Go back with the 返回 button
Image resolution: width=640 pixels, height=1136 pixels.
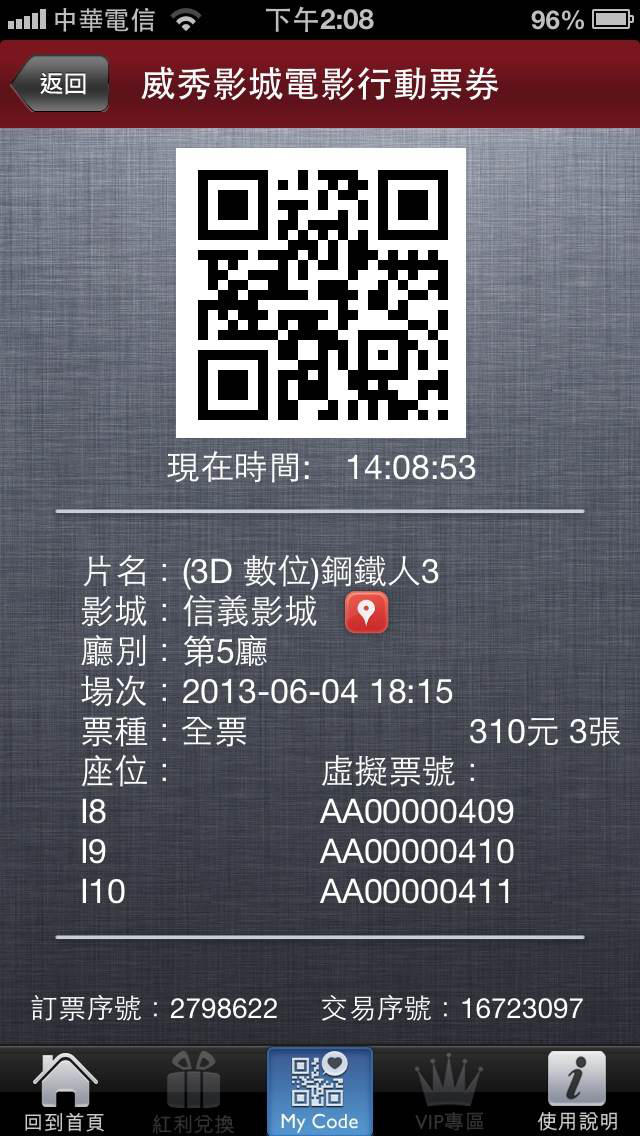pyautogui.click(x=59, y=84)
